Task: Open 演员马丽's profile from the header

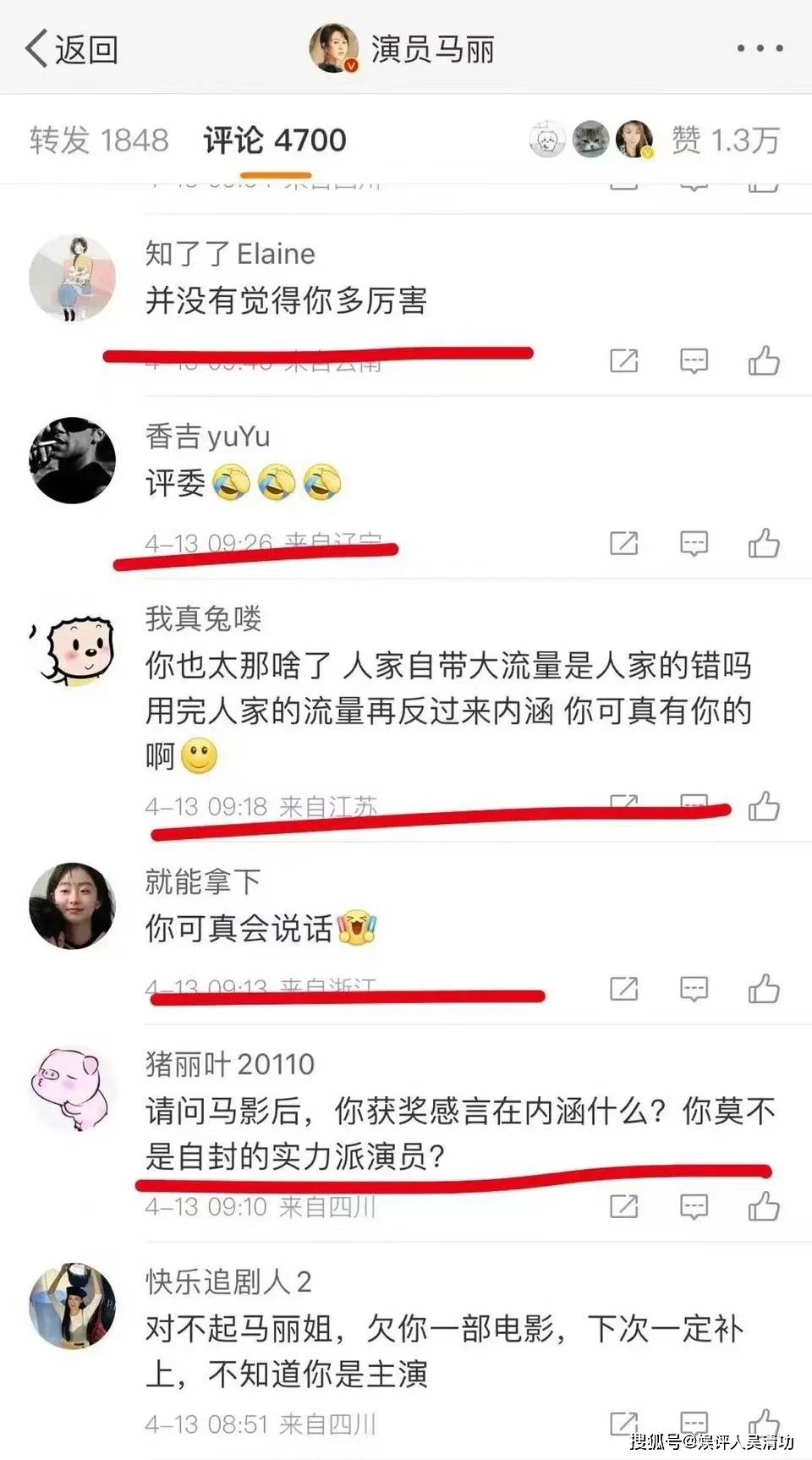Action: [x=402, y=49]
